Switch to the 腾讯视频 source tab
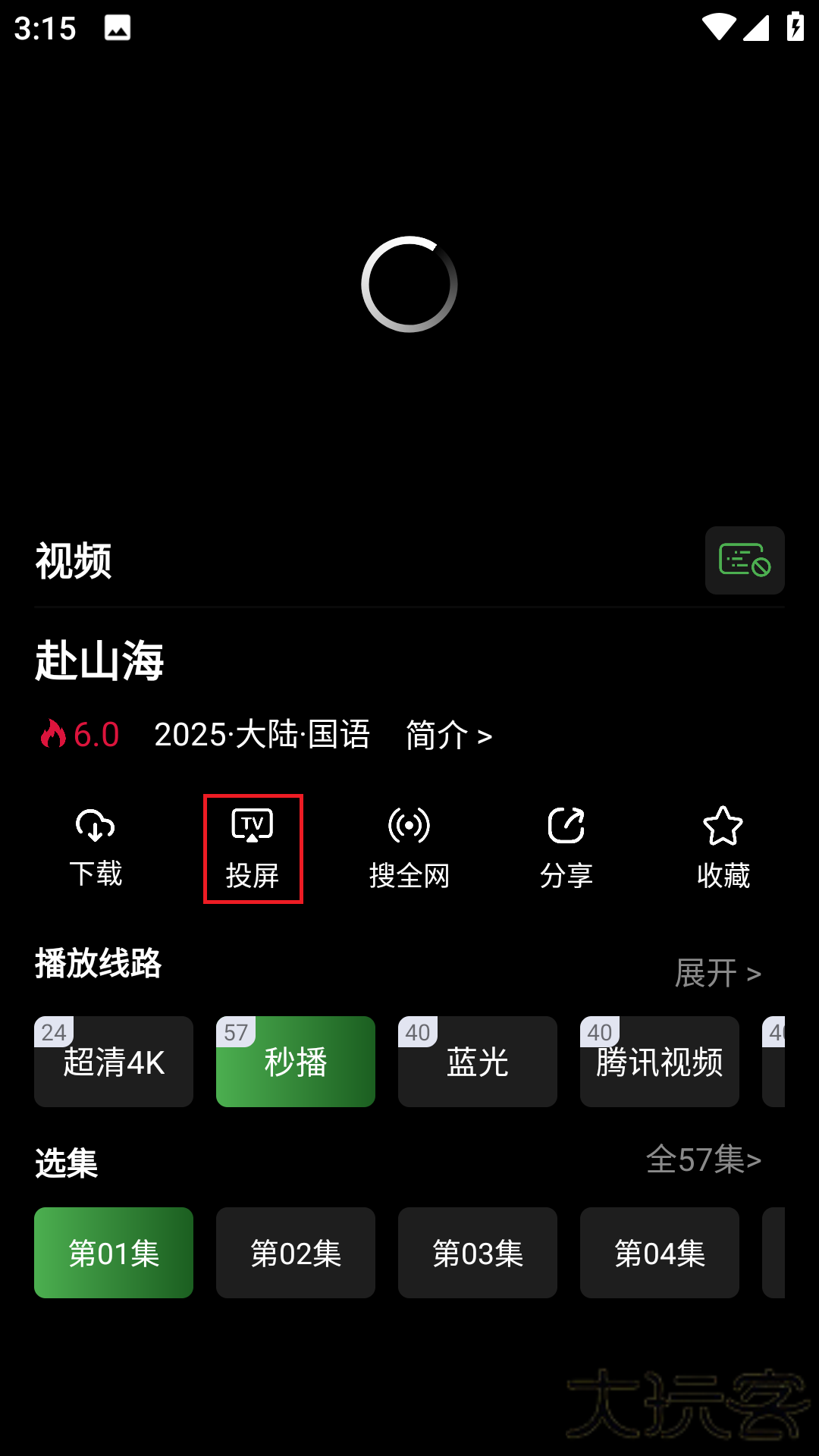819x1456 pixels. coord(659,1062)
